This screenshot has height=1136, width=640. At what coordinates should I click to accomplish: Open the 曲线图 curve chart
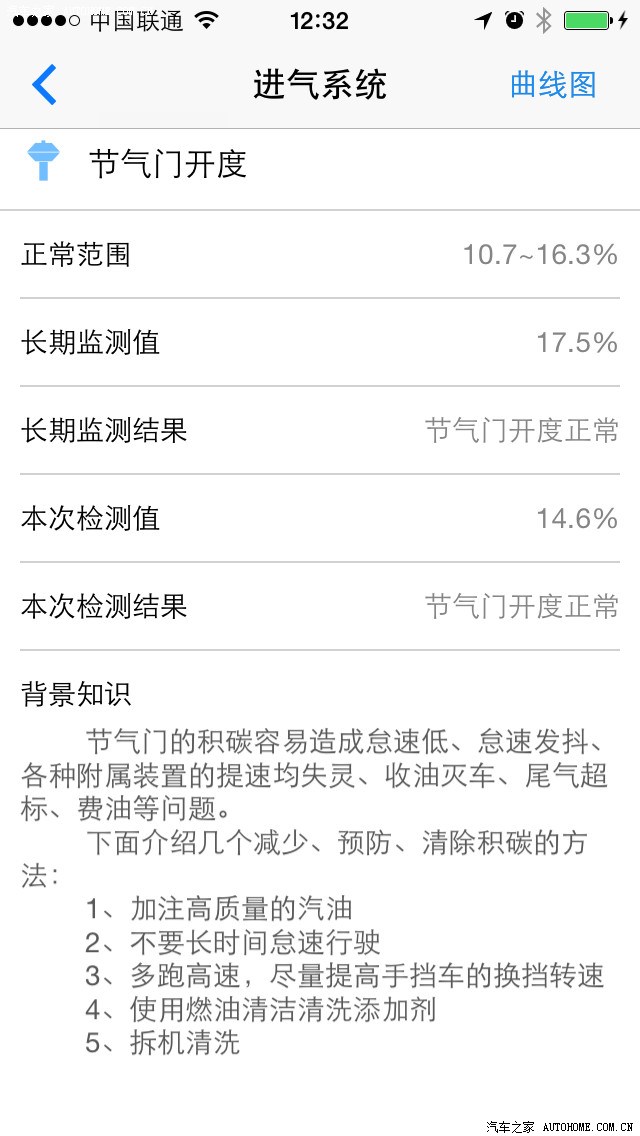[x=553, y=85]
